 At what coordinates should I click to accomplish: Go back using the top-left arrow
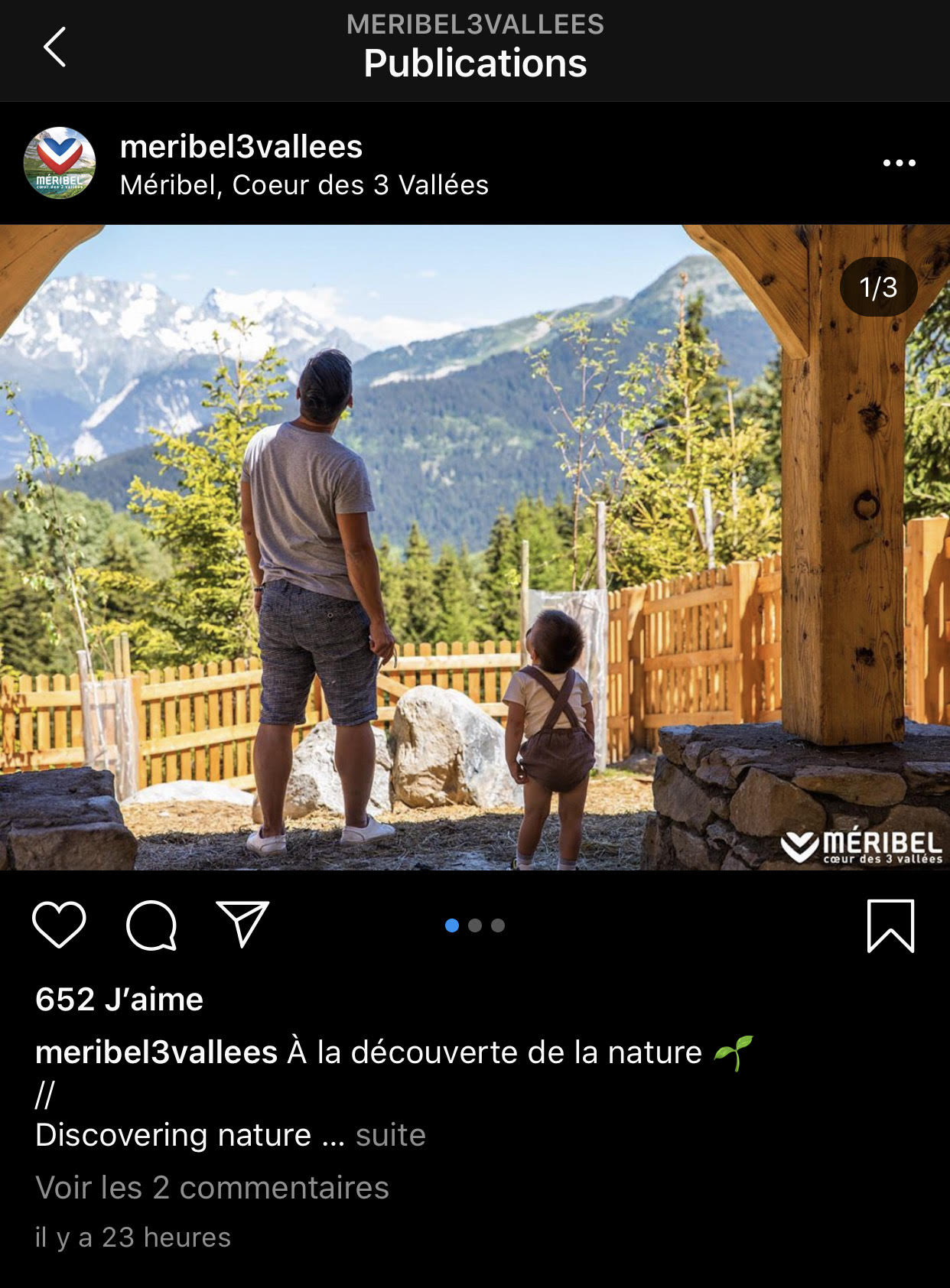(x=54, y=47)
